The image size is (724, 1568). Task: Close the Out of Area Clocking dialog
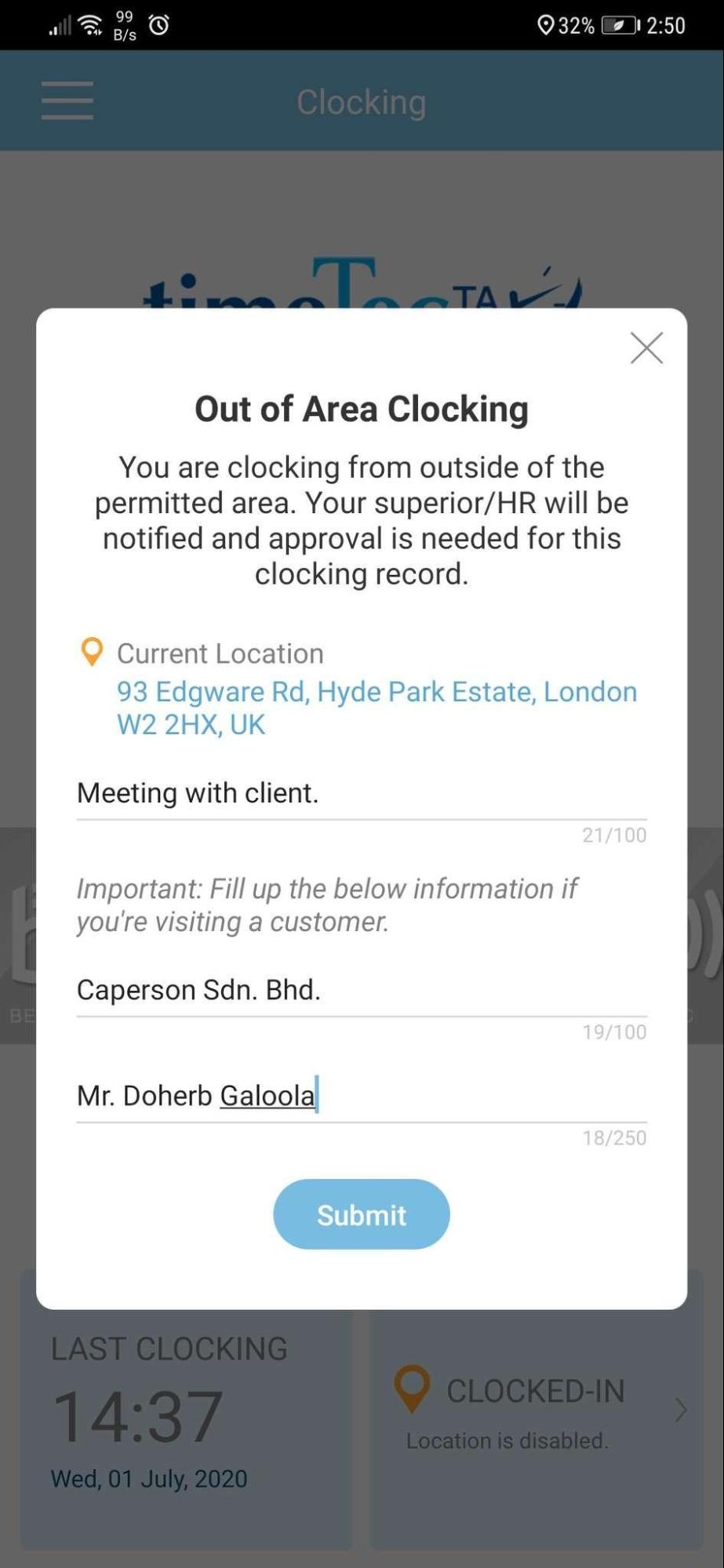(646, 348)
